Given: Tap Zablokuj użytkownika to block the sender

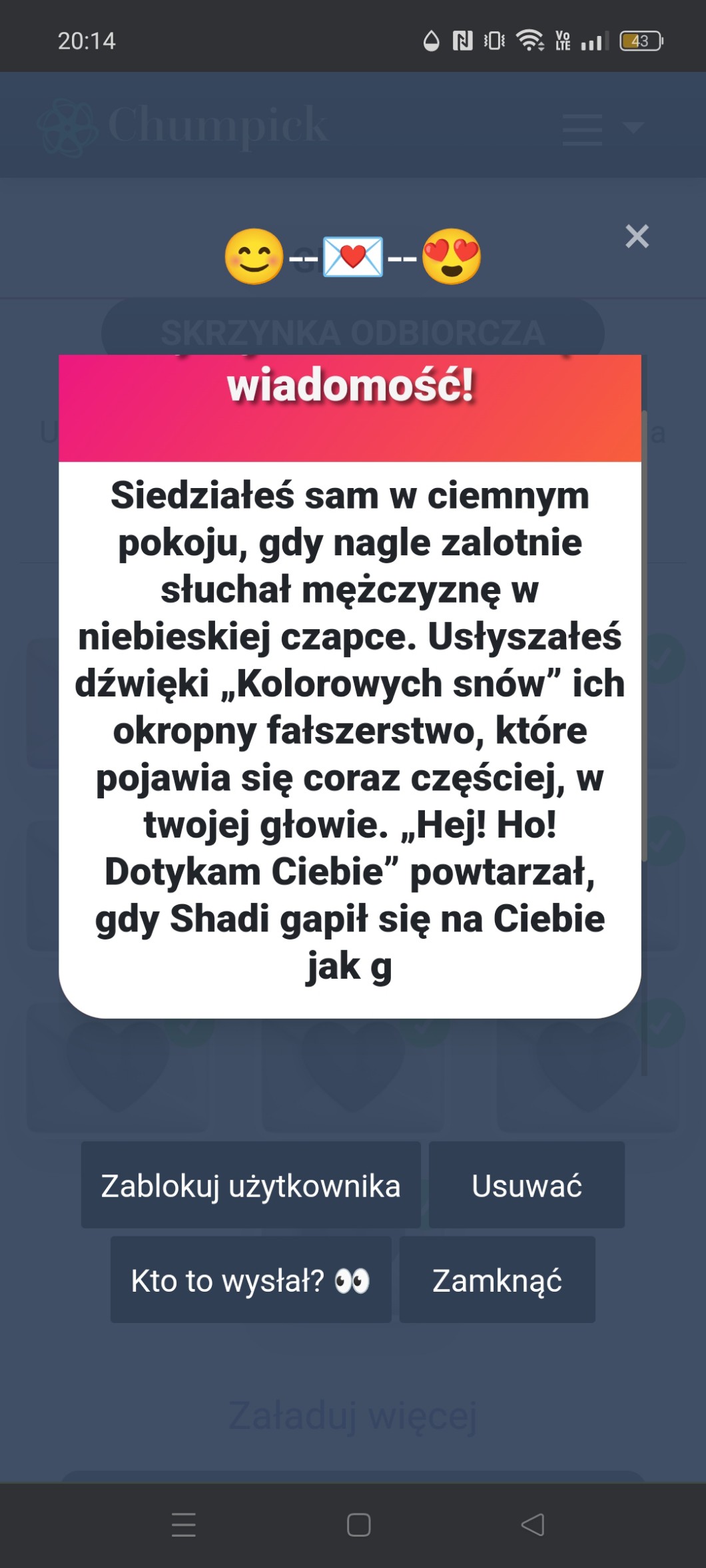Looking at the screenshot, I should [250, 1186].
